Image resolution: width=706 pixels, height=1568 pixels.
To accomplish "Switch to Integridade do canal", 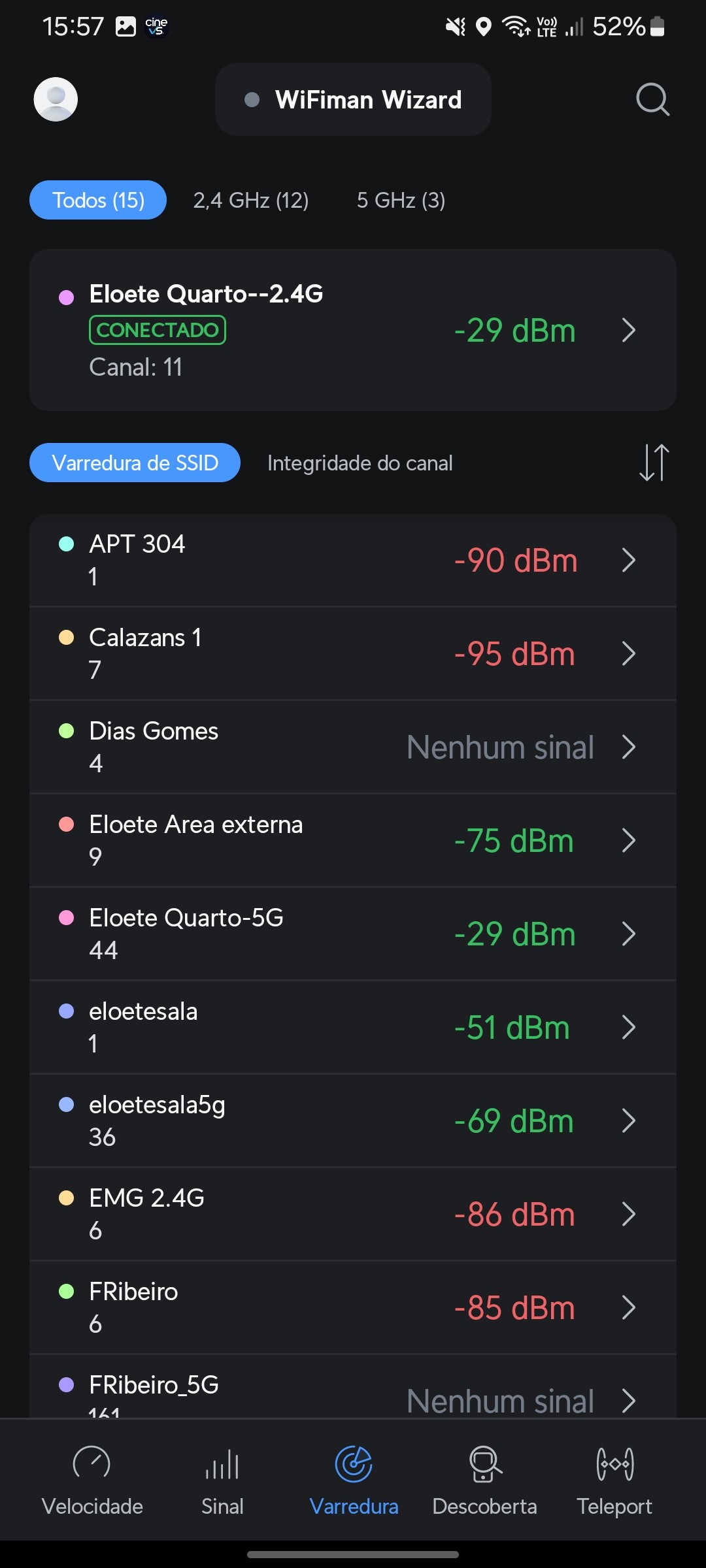I will coord(360,463).
